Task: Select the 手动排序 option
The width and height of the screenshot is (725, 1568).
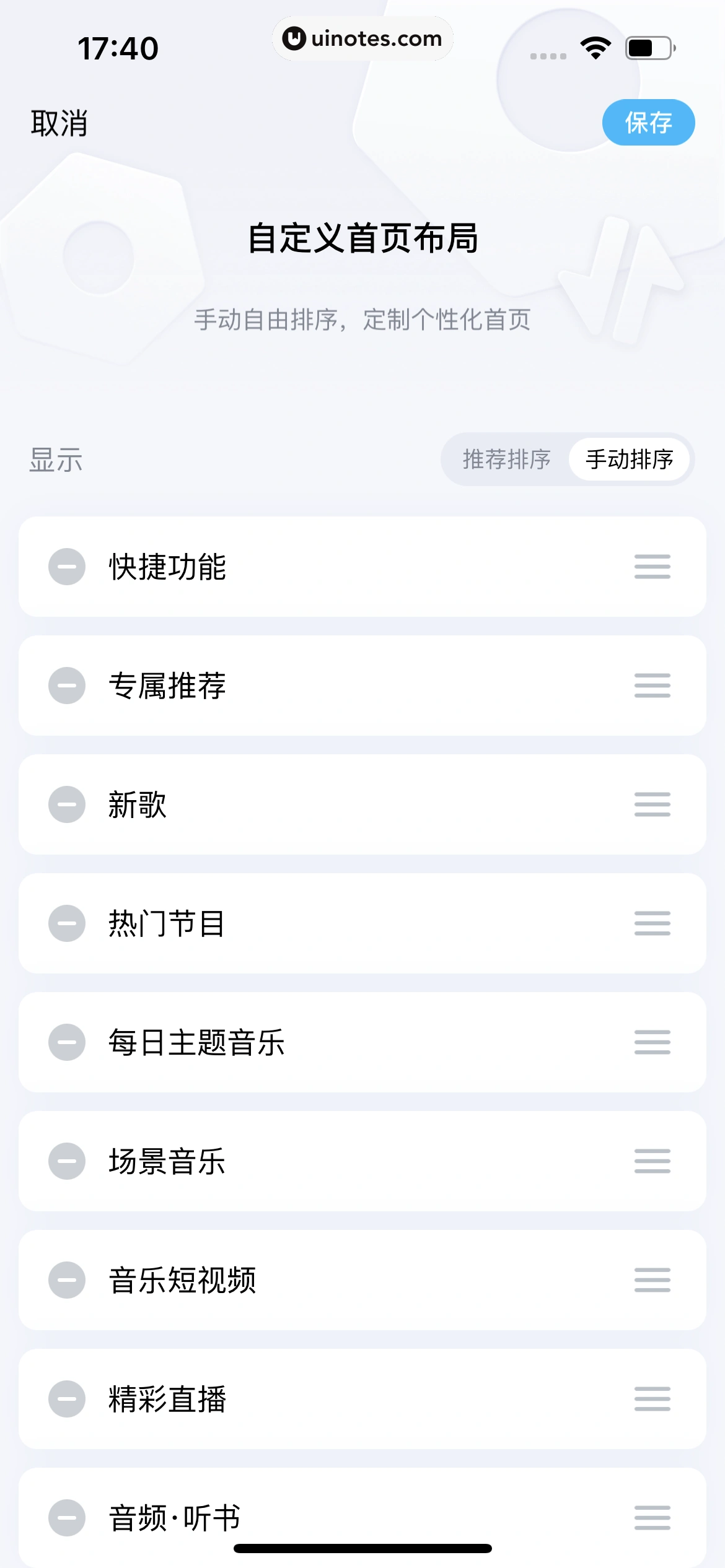Action: [629, 460]
